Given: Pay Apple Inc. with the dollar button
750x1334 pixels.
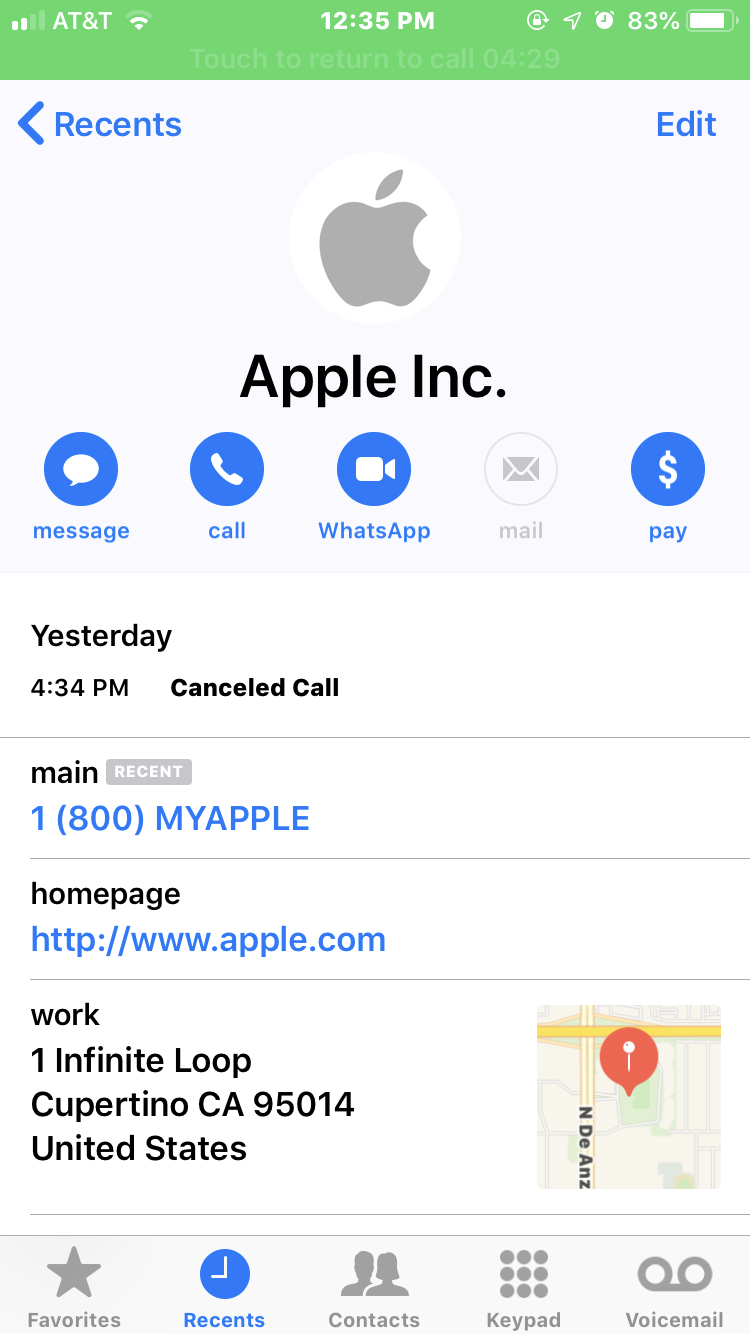Looking at the screenshot, I should coord(667,469).
